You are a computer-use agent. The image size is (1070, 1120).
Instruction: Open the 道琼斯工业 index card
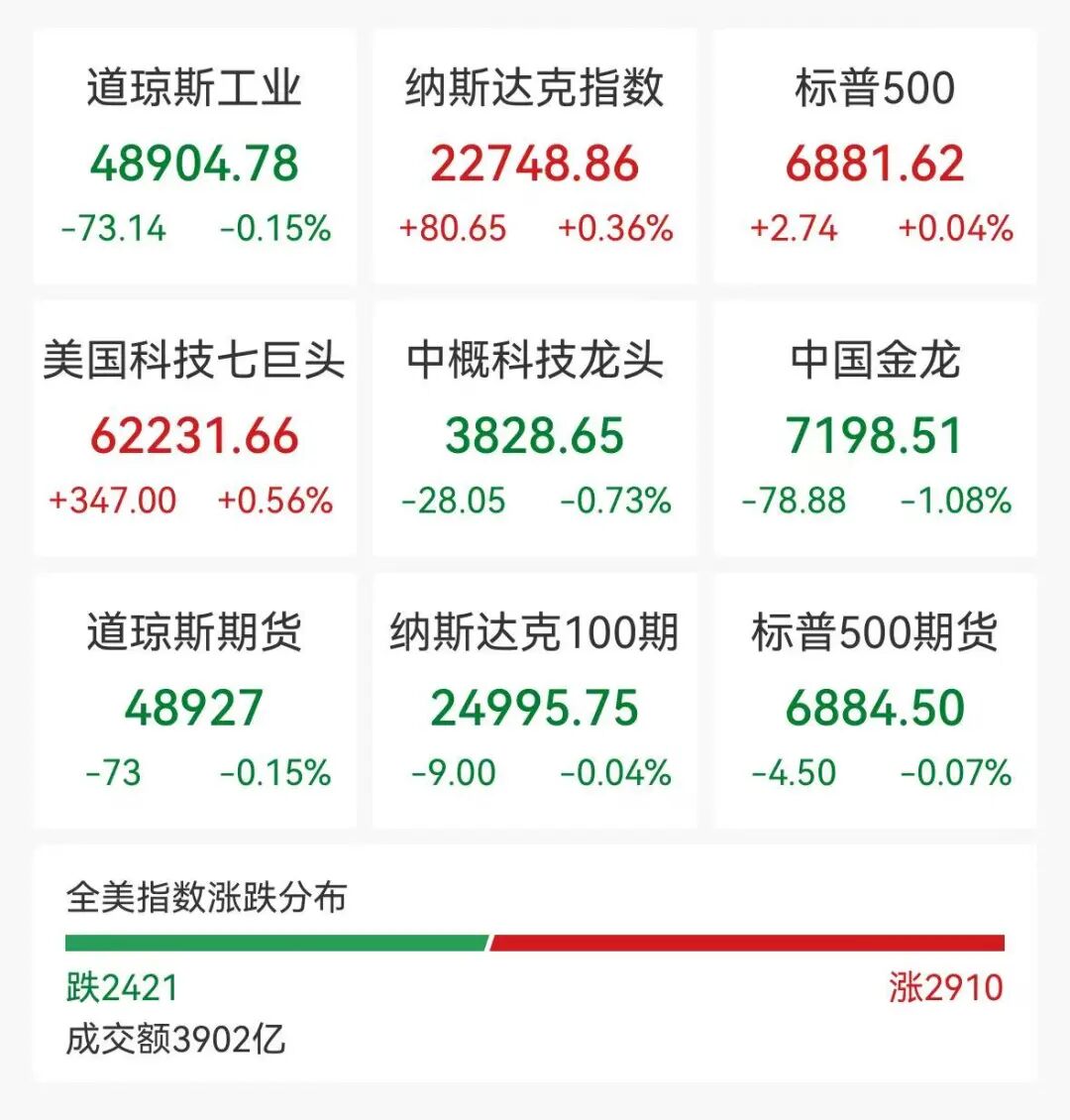point(194,157)
